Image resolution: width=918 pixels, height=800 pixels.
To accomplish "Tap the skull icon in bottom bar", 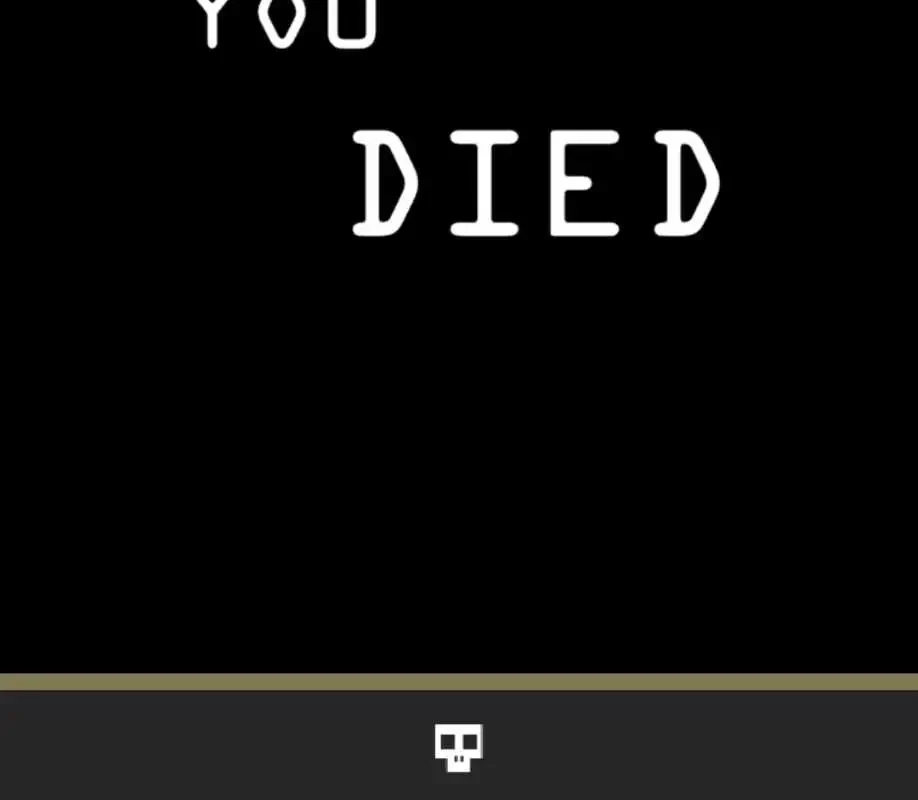I will click(x=458, y=747).
